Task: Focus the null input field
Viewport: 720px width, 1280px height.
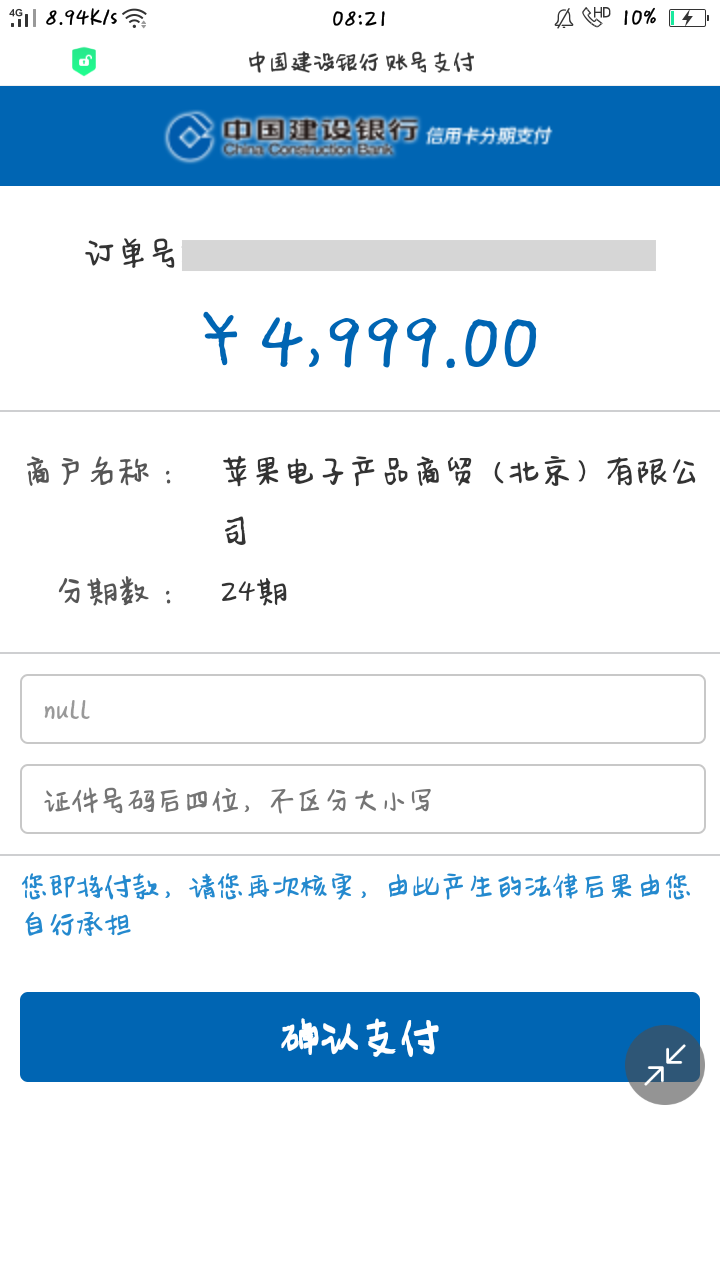Action: click(362, 709)
